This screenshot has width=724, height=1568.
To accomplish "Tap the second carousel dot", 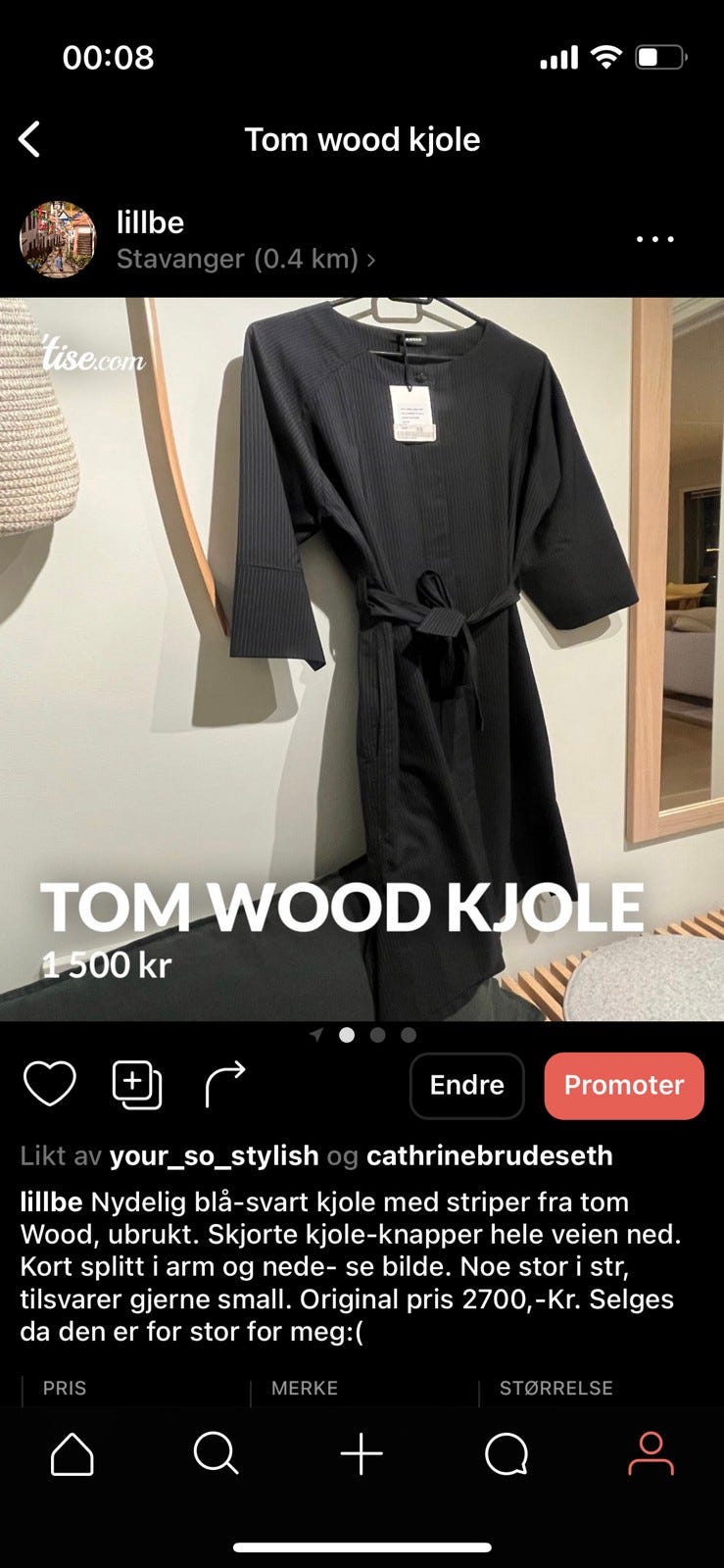I will (x=377, y=1034).
